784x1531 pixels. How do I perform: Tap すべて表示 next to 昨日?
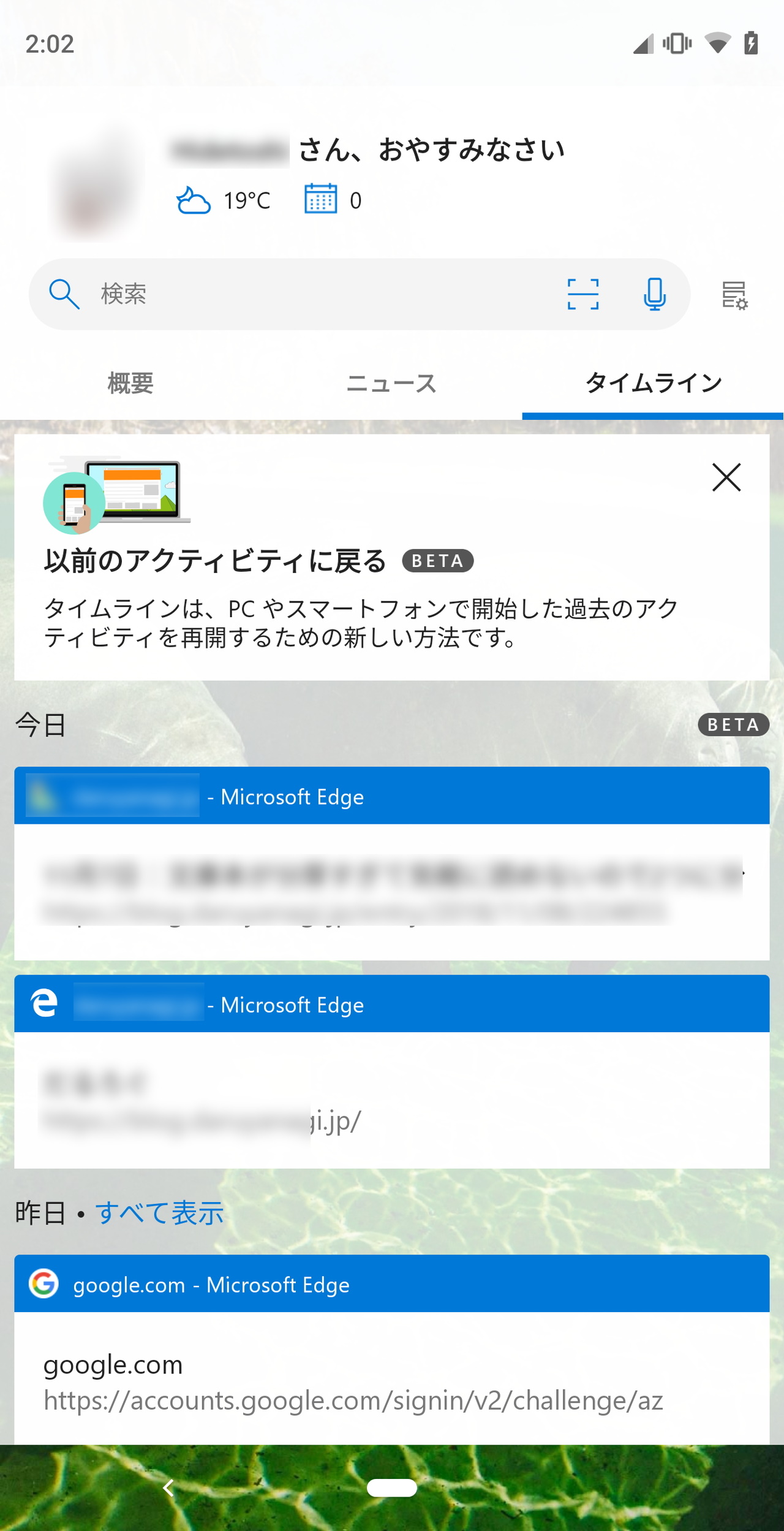click(159, 1213)
